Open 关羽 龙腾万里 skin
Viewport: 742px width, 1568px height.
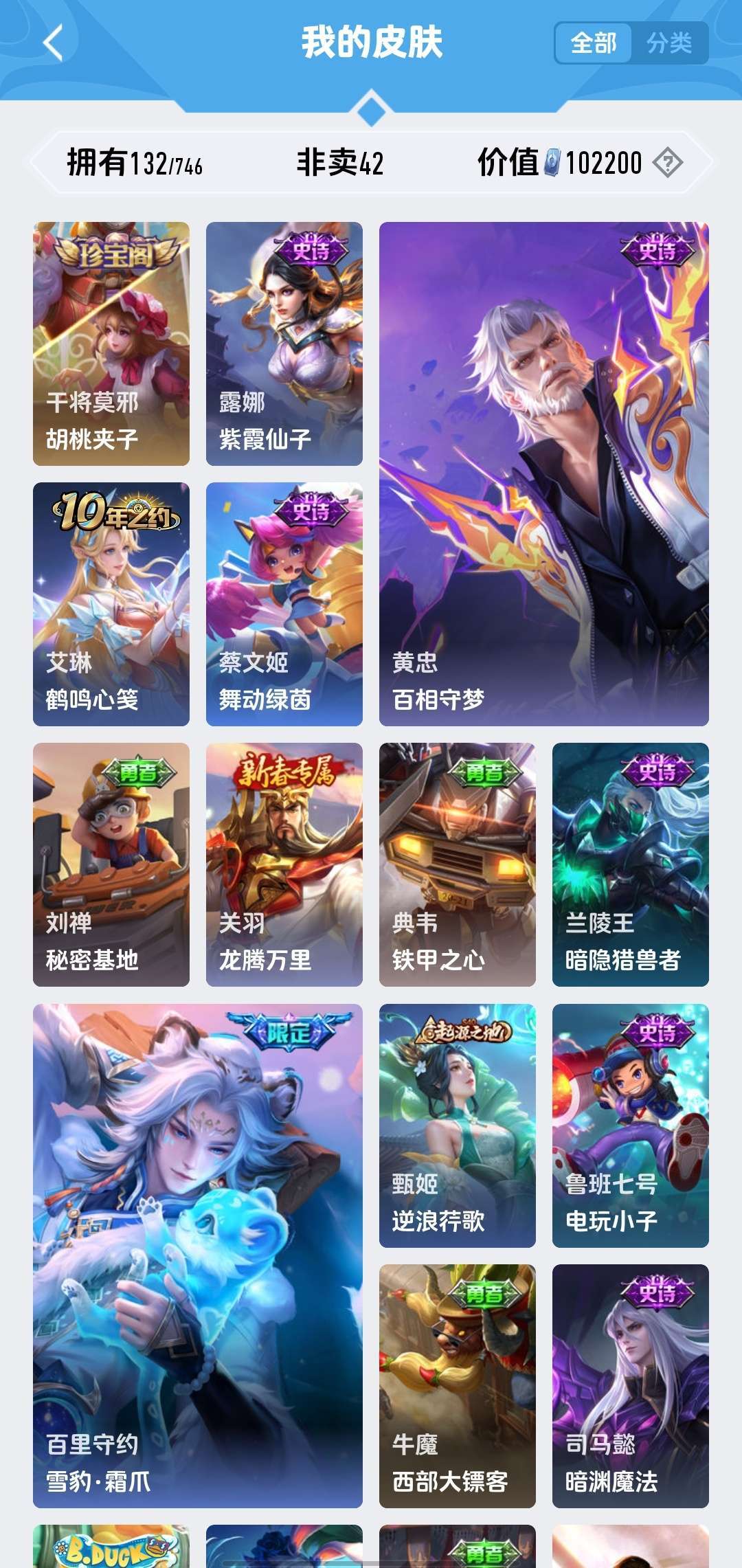284,864
